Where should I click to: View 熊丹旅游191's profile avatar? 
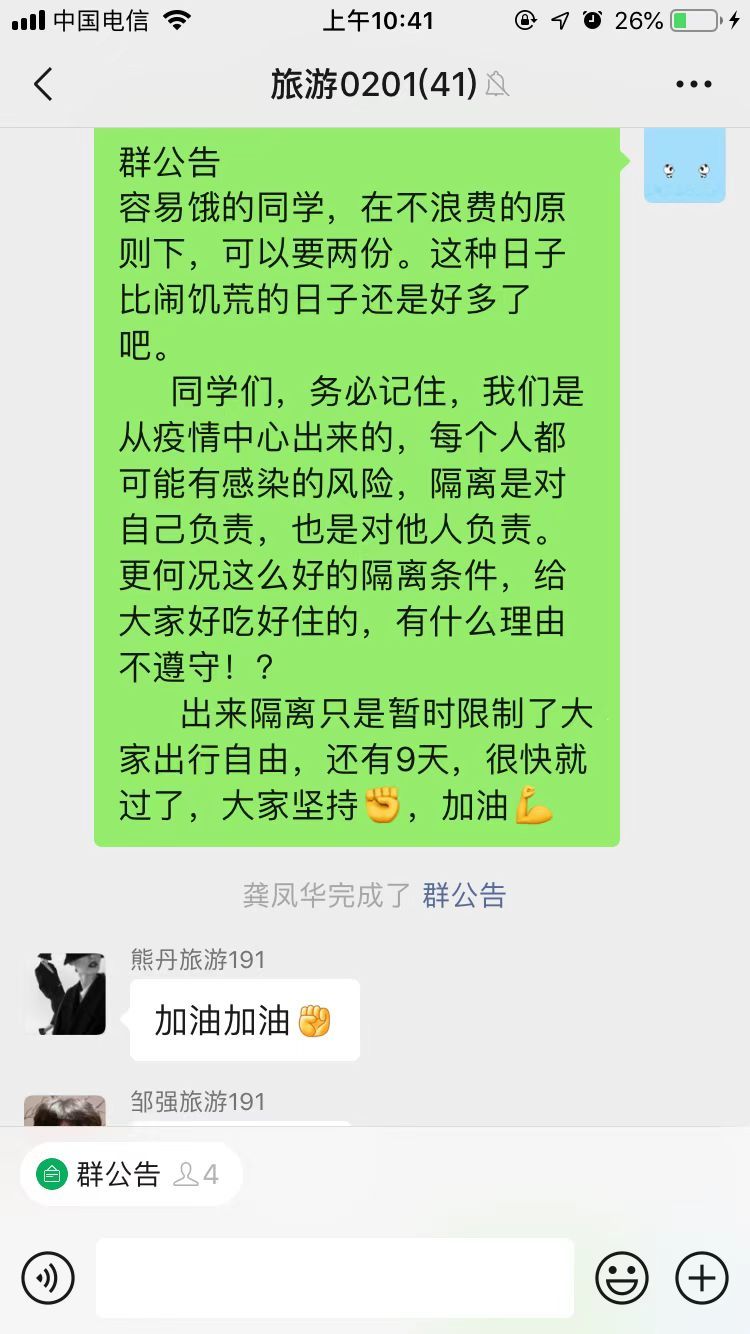65,993
